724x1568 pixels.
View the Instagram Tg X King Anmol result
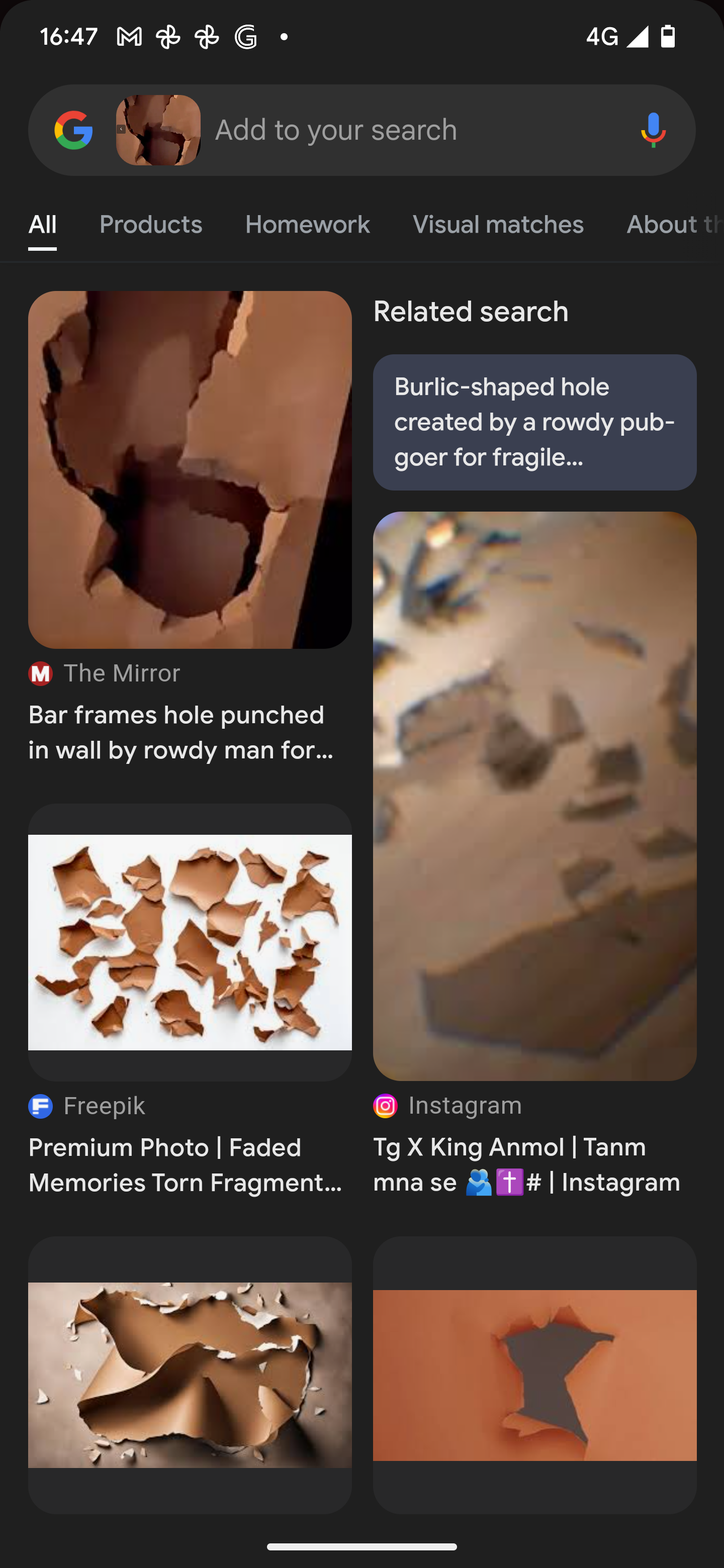pyautogui.click(x=534, y=796)
